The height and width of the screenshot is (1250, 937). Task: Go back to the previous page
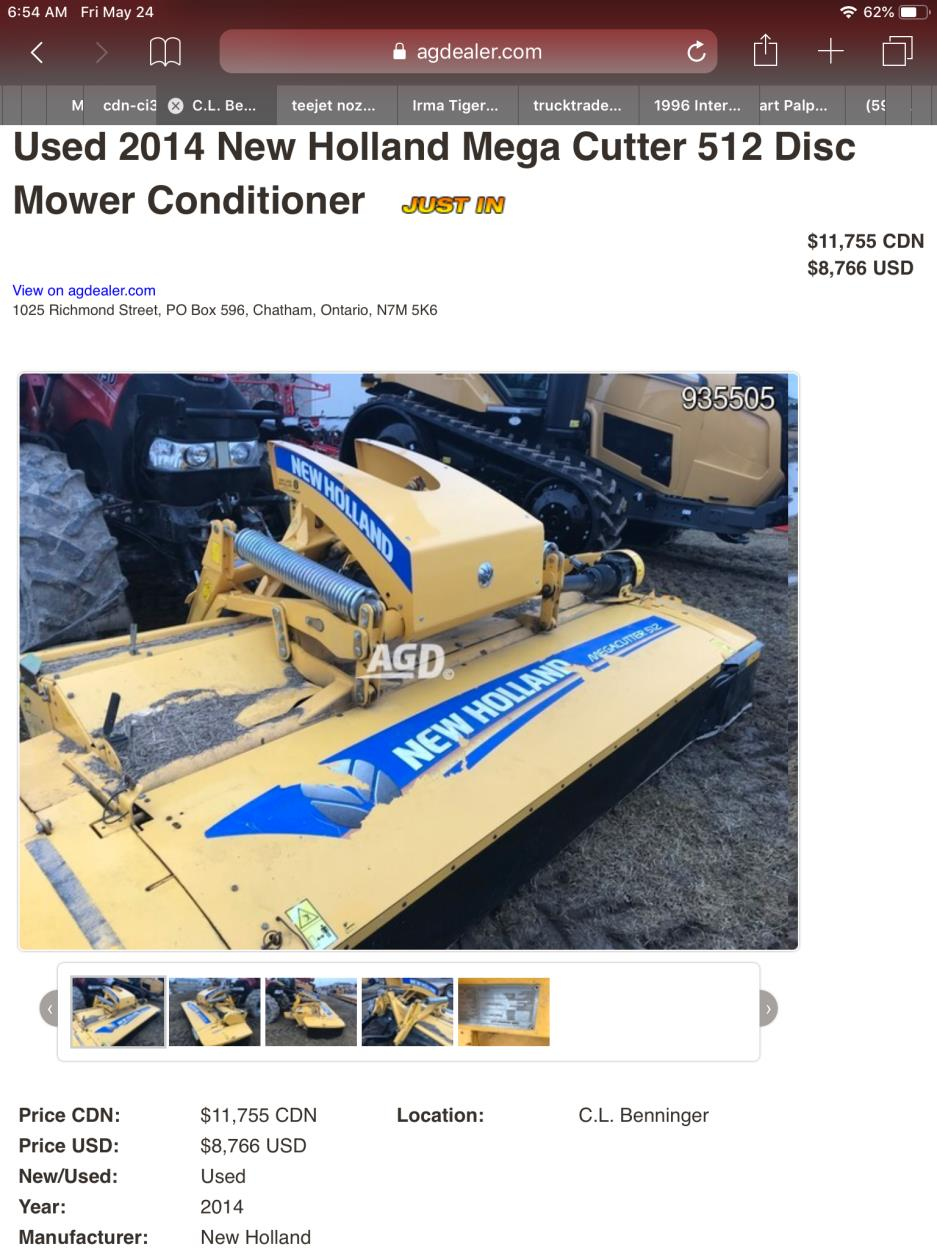[x=37, y=52]
